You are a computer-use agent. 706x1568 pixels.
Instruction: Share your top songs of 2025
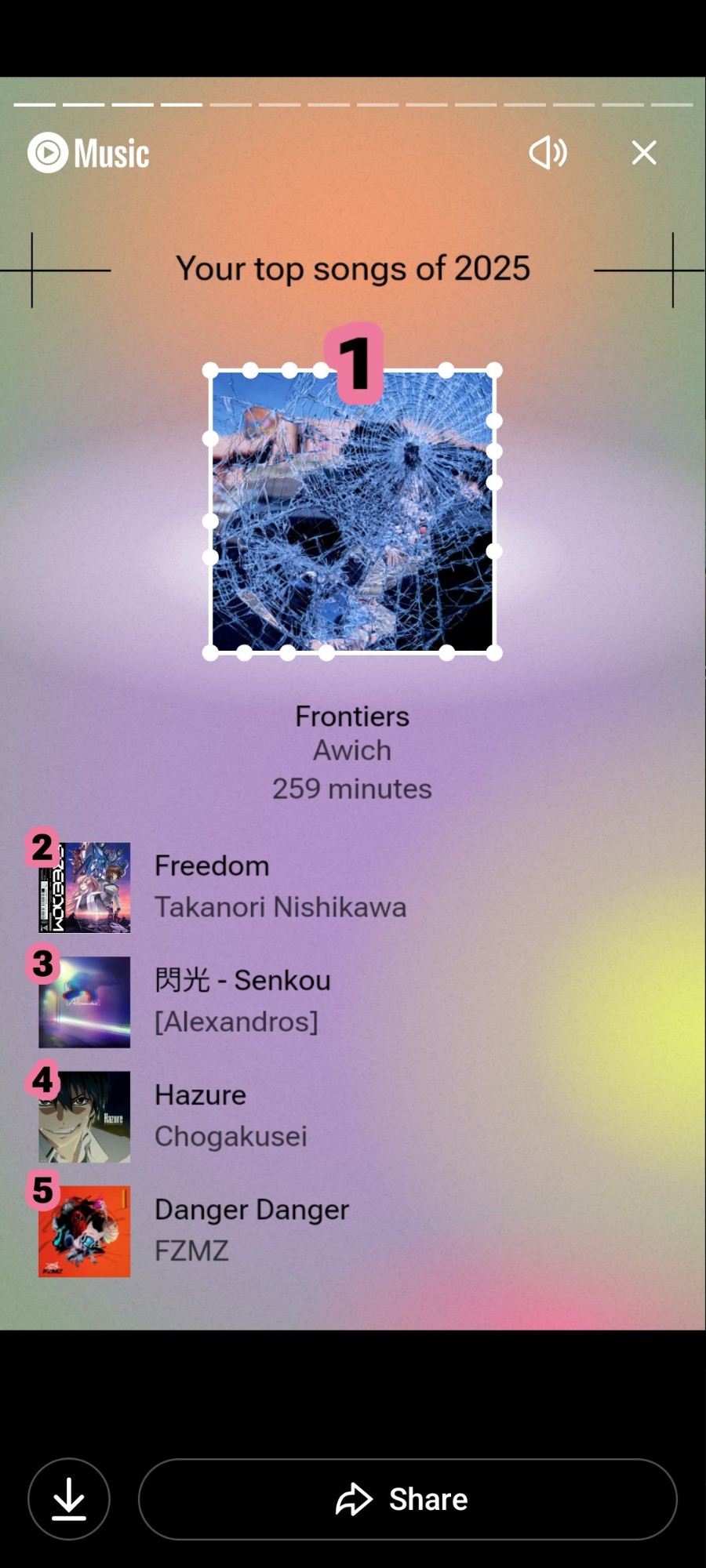click(x=407, y=1499)
